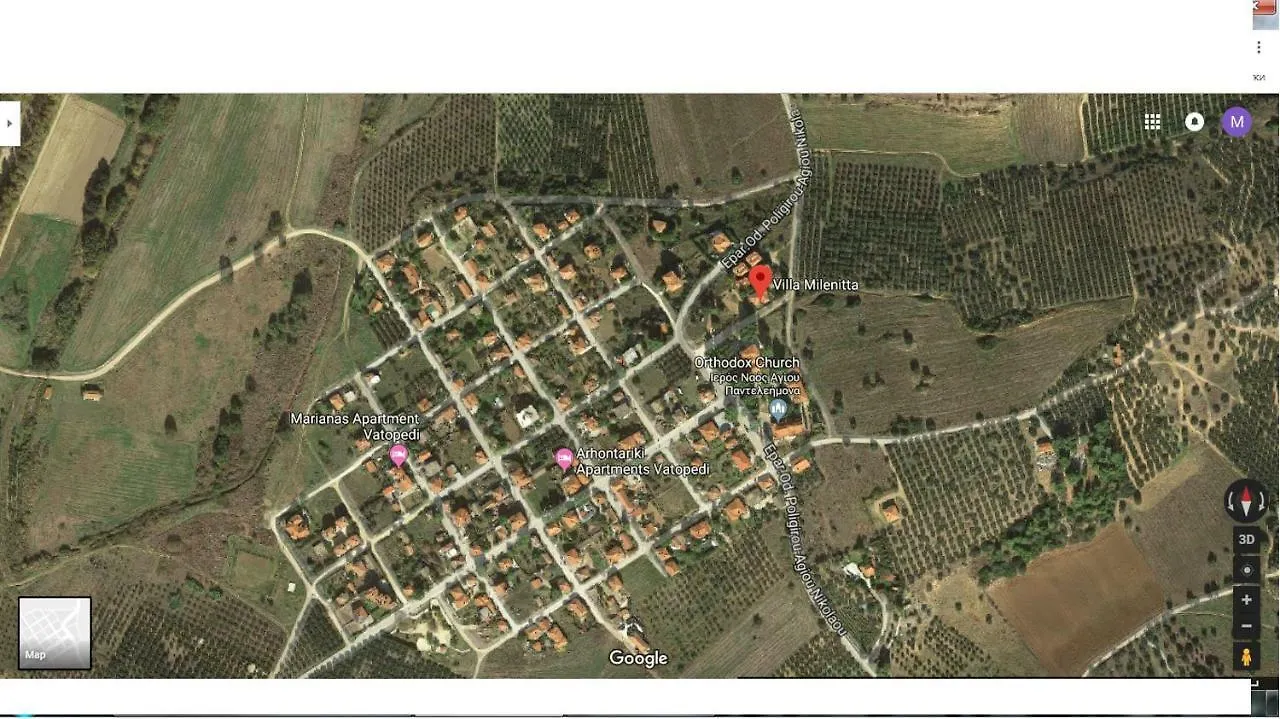Switch to the Map layer view
Viewport: 1280px width, 719px height.
pyautogui.click(x=55, y=633)
